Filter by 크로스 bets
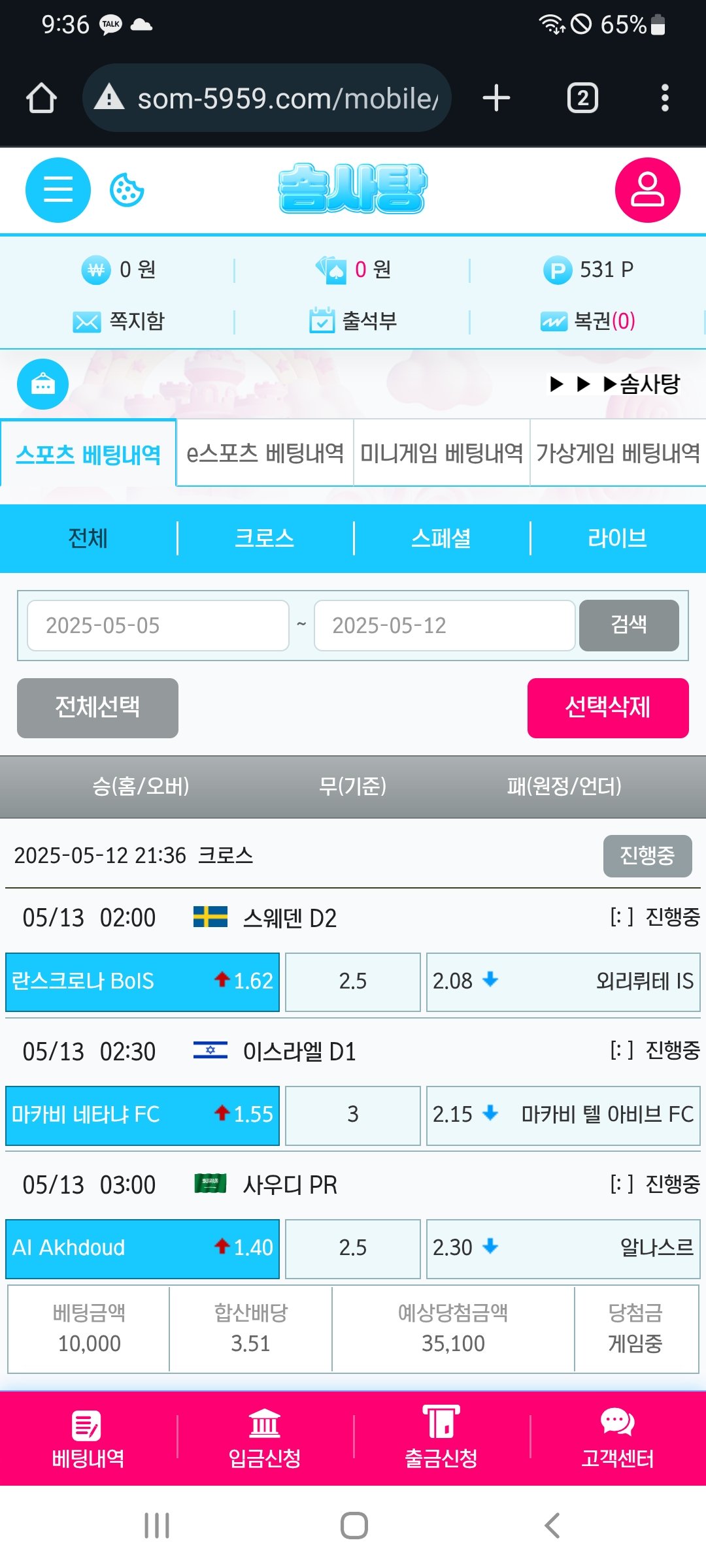706x1568 pixels. [265, 538]
